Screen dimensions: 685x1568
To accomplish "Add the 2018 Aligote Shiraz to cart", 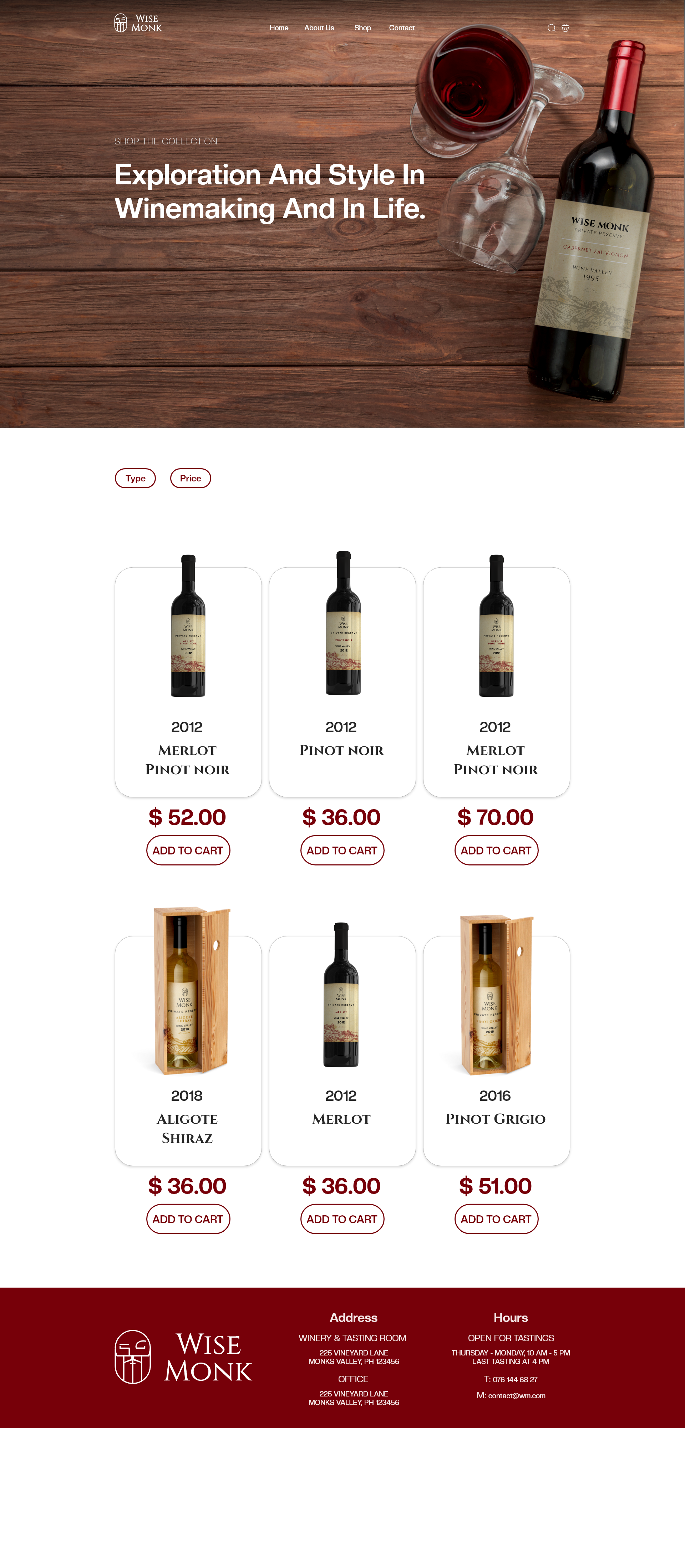I will [x=188, y=1219].
